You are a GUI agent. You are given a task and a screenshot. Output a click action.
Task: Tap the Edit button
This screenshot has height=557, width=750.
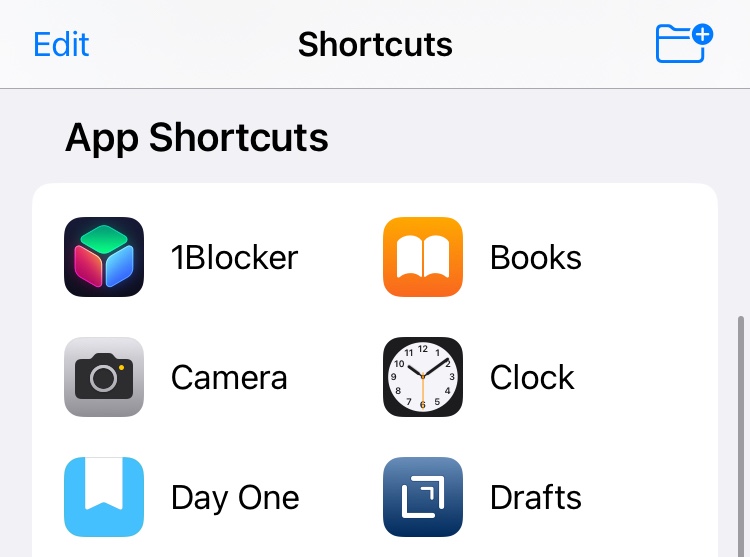coord(61,45)
